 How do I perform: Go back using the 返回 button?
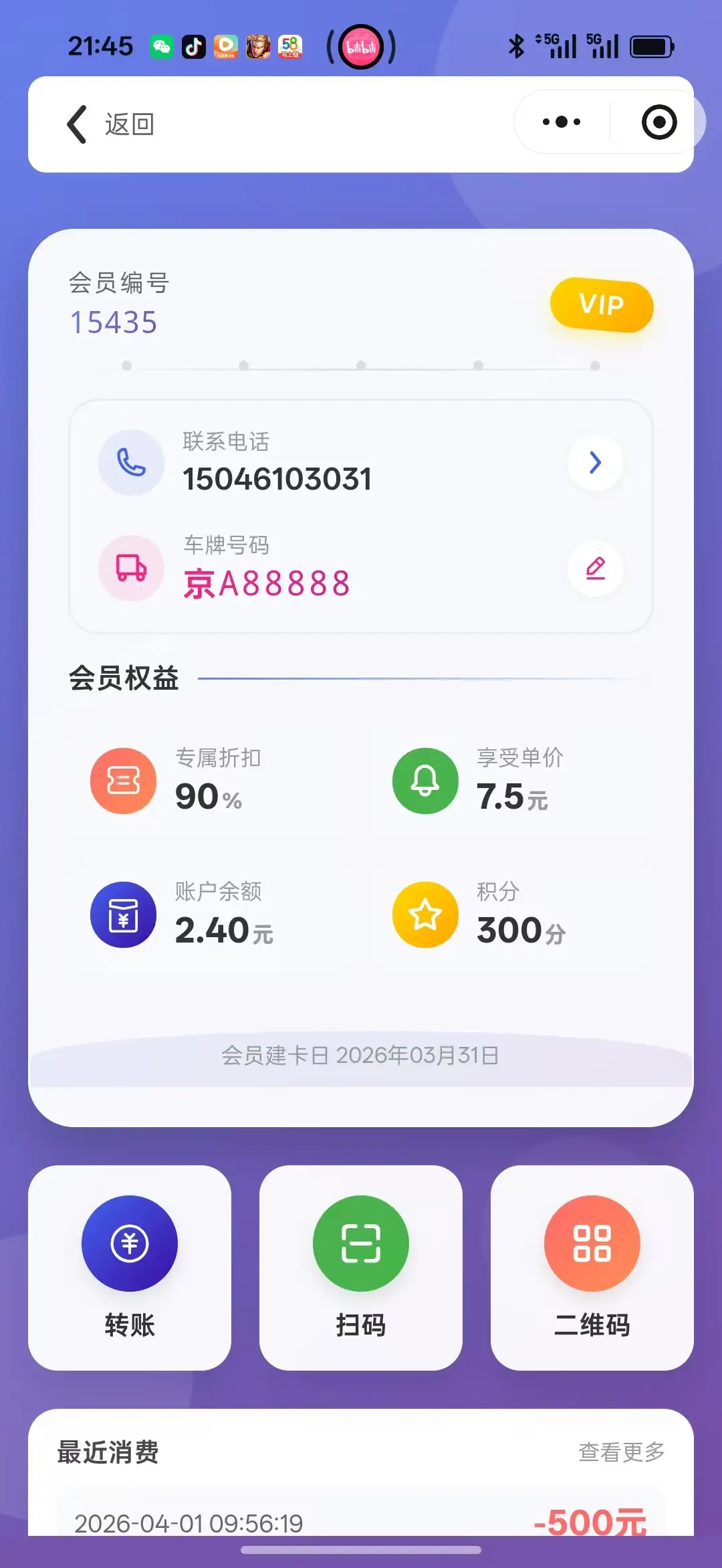pos(110,124)
